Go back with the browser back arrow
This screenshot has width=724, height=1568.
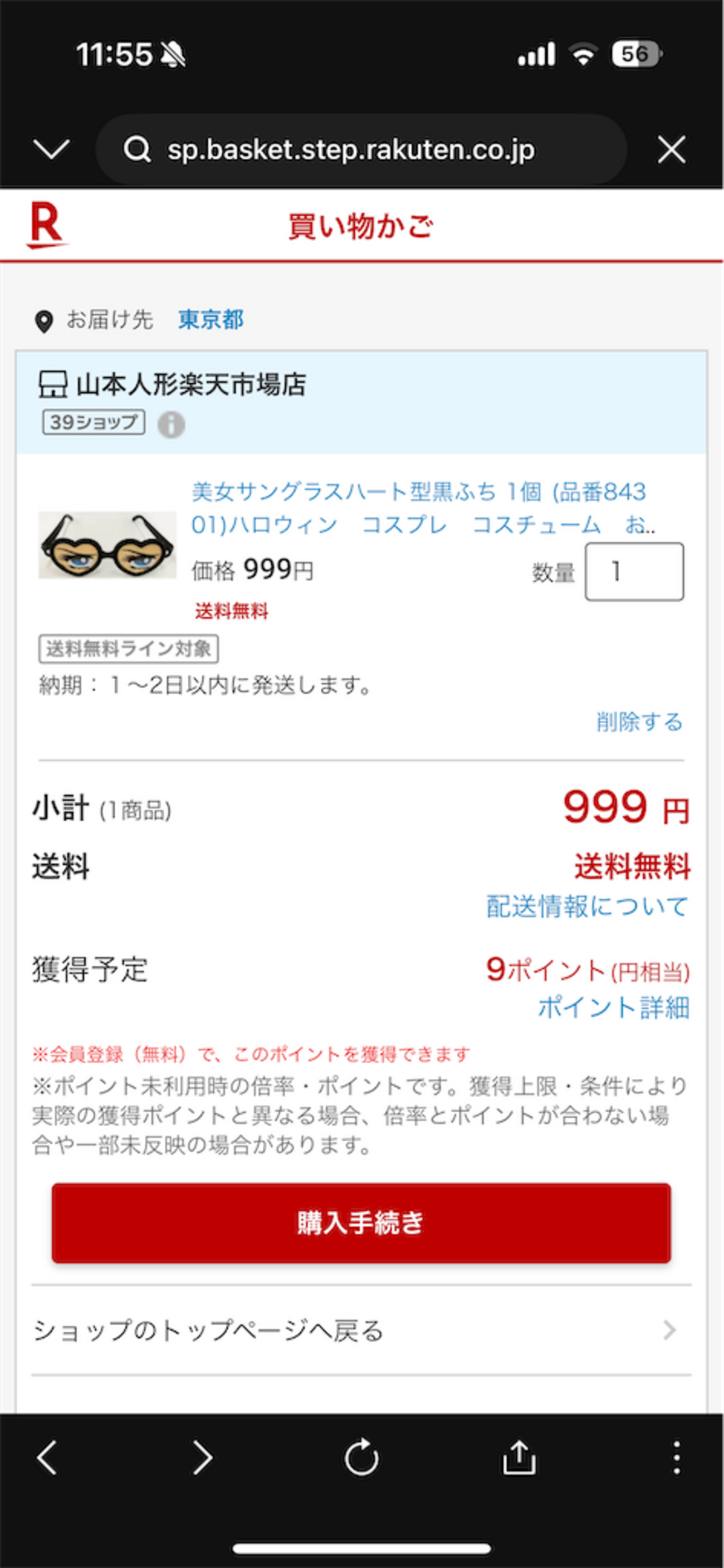pos(47,1458)
